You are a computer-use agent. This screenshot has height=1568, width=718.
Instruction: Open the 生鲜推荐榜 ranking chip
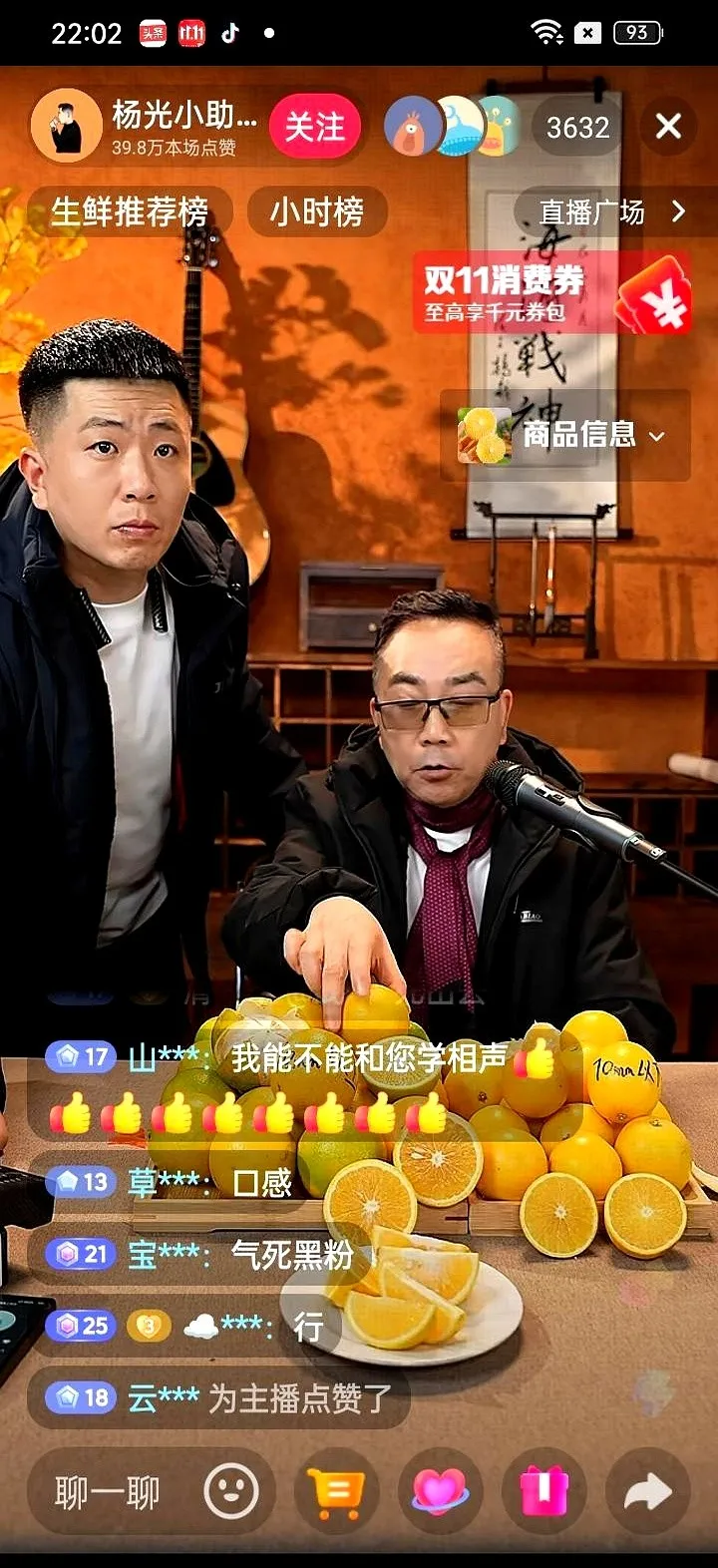tap(129, 211)
